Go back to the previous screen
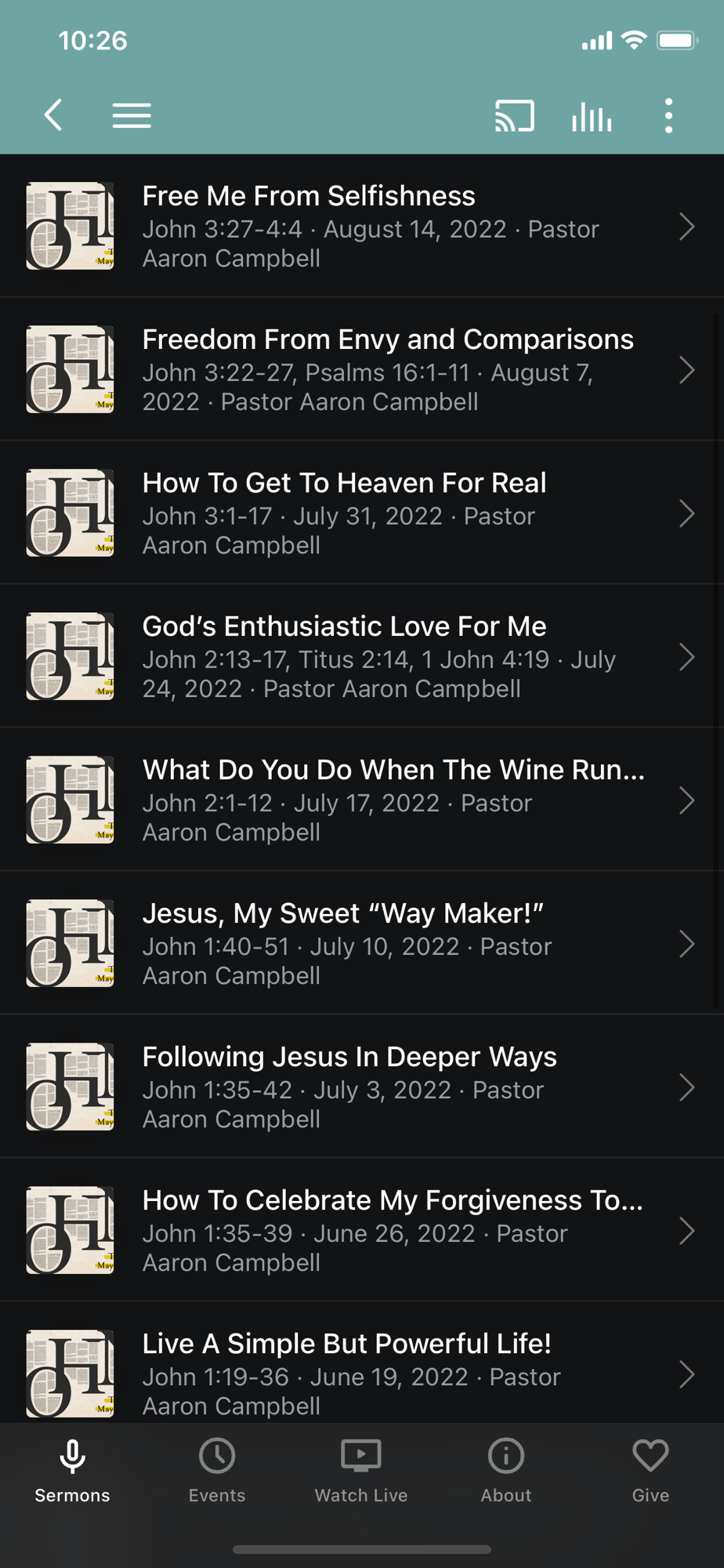Viewport: 724px width, 1568px height. coord(53,115)
